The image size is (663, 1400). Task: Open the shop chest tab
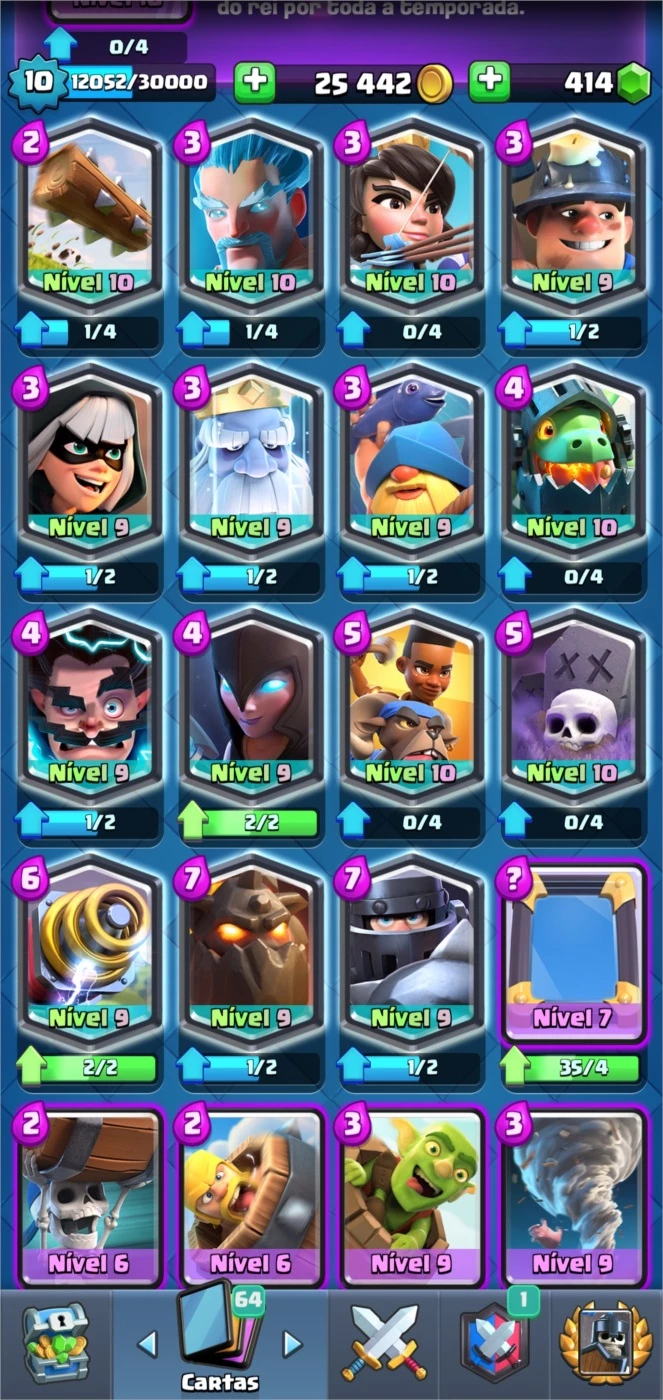[x=55, y=1343]
